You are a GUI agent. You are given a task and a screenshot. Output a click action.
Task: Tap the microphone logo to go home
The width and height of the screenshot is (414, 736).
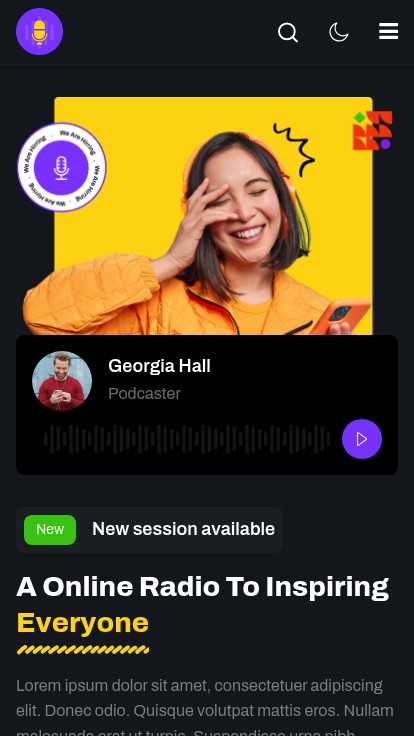click(x=39, y=31)
